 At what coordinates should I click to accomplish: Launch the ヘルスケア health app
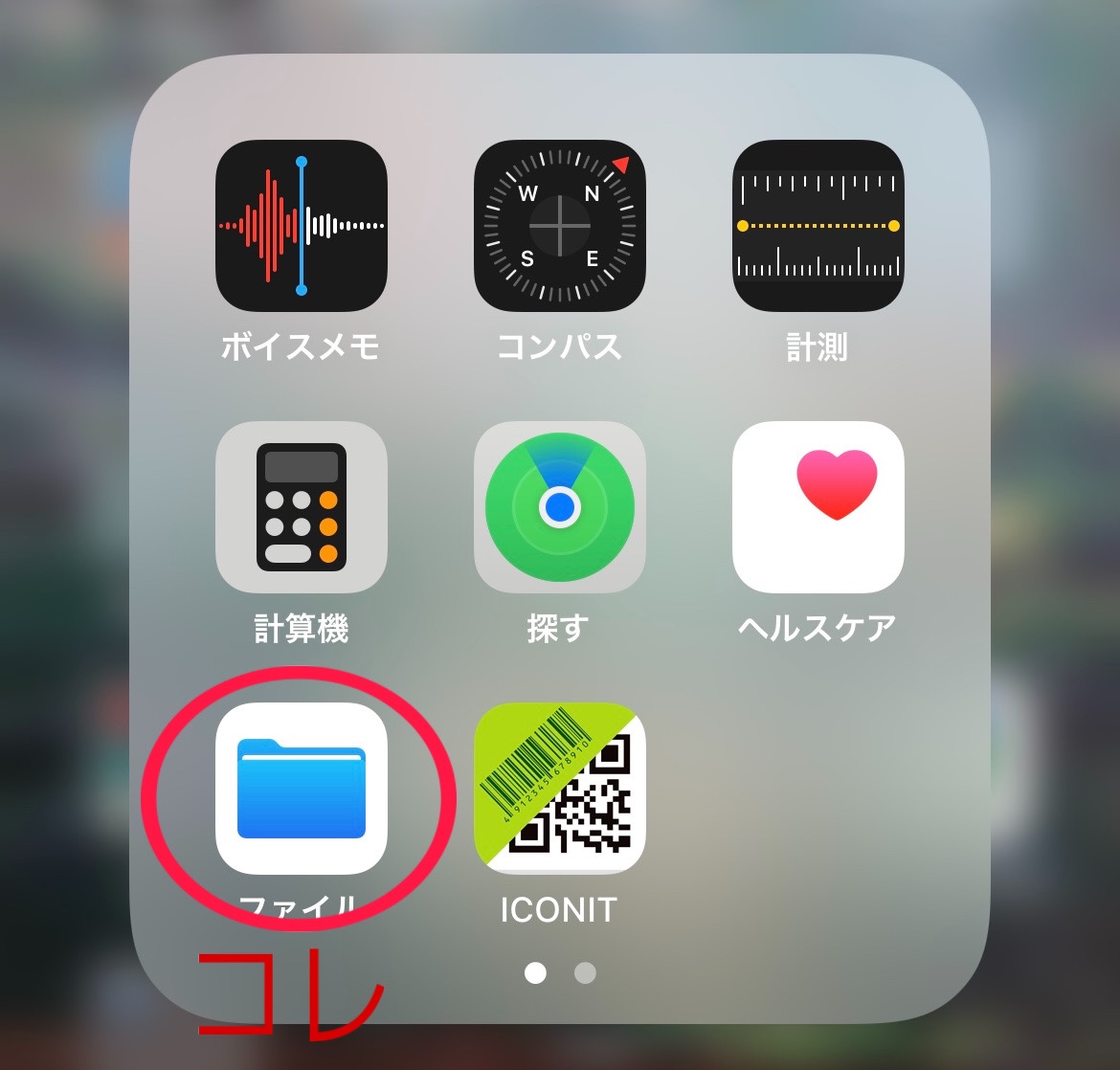tap(818, 507)
